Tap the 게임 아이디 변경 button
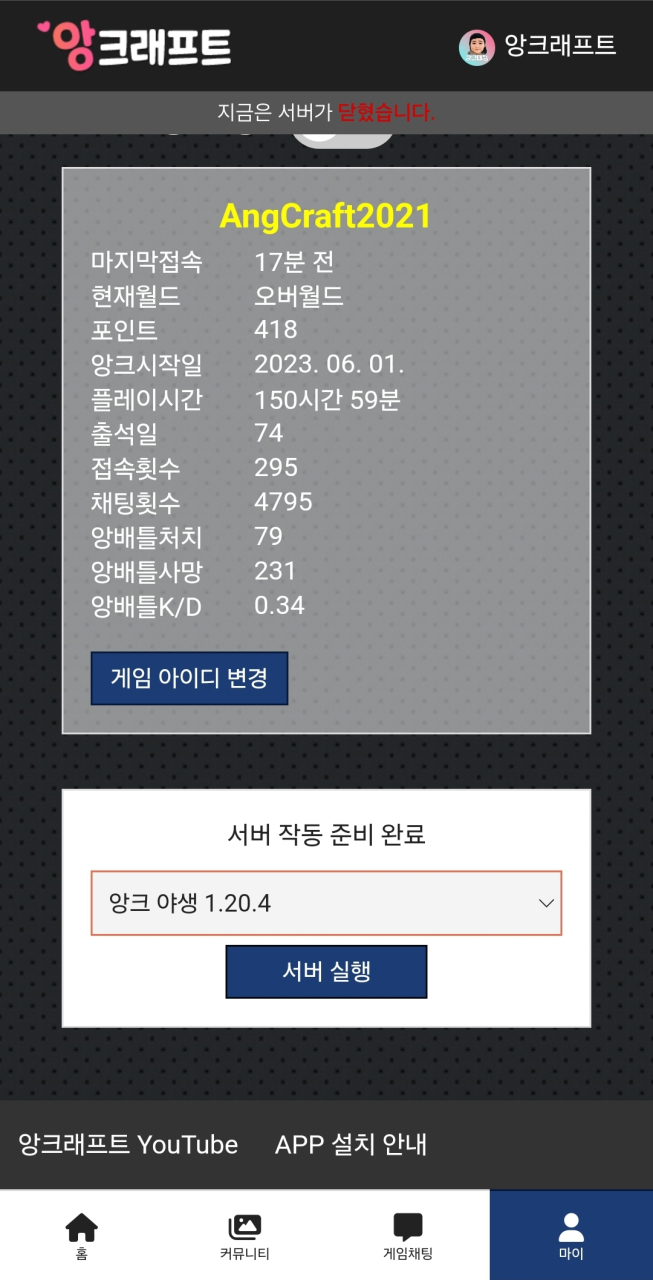653x1280 pixels. (189, 678)
